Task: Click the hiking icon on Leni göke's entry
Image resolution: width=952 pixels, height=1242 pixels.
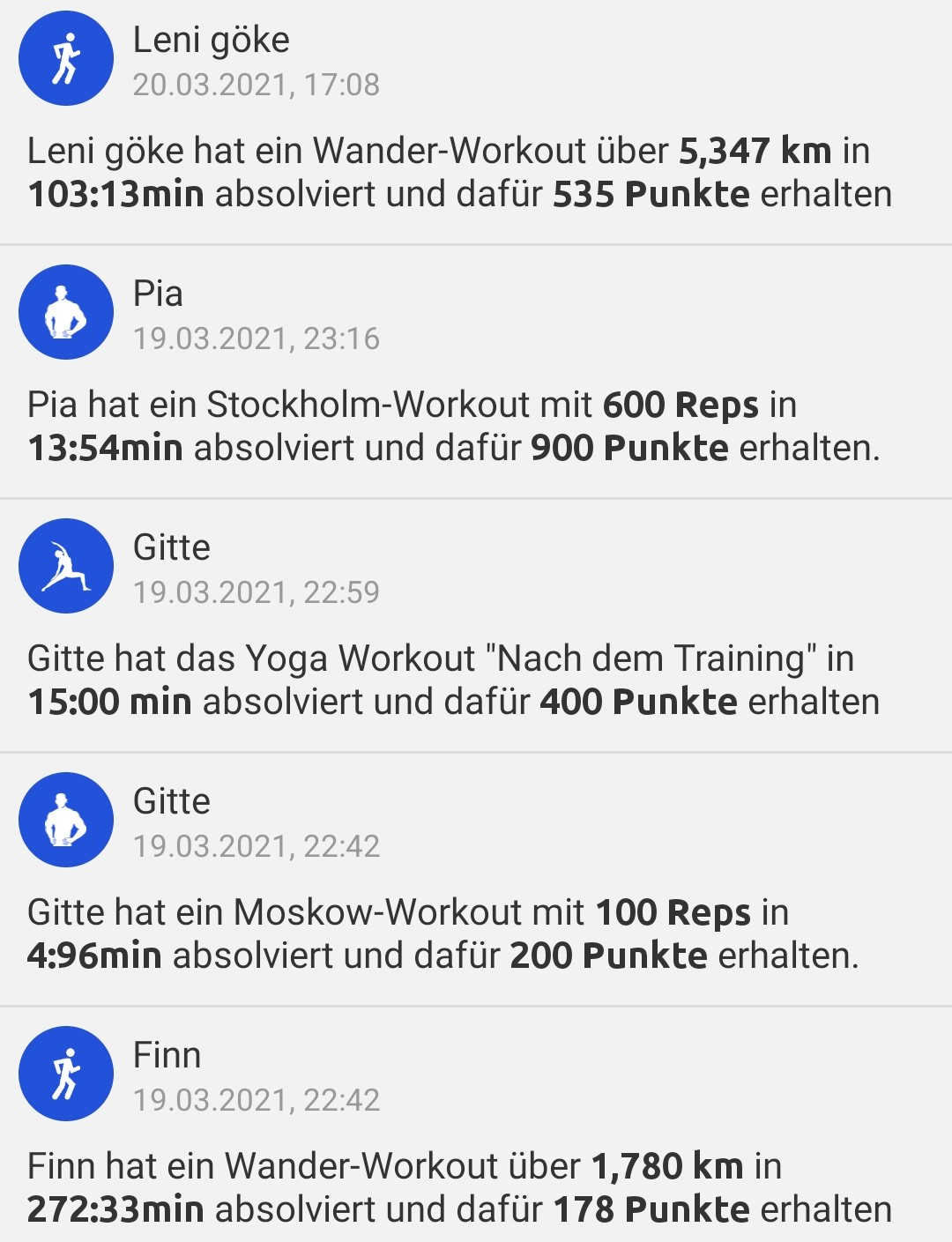Action: [x=65, y=56]
